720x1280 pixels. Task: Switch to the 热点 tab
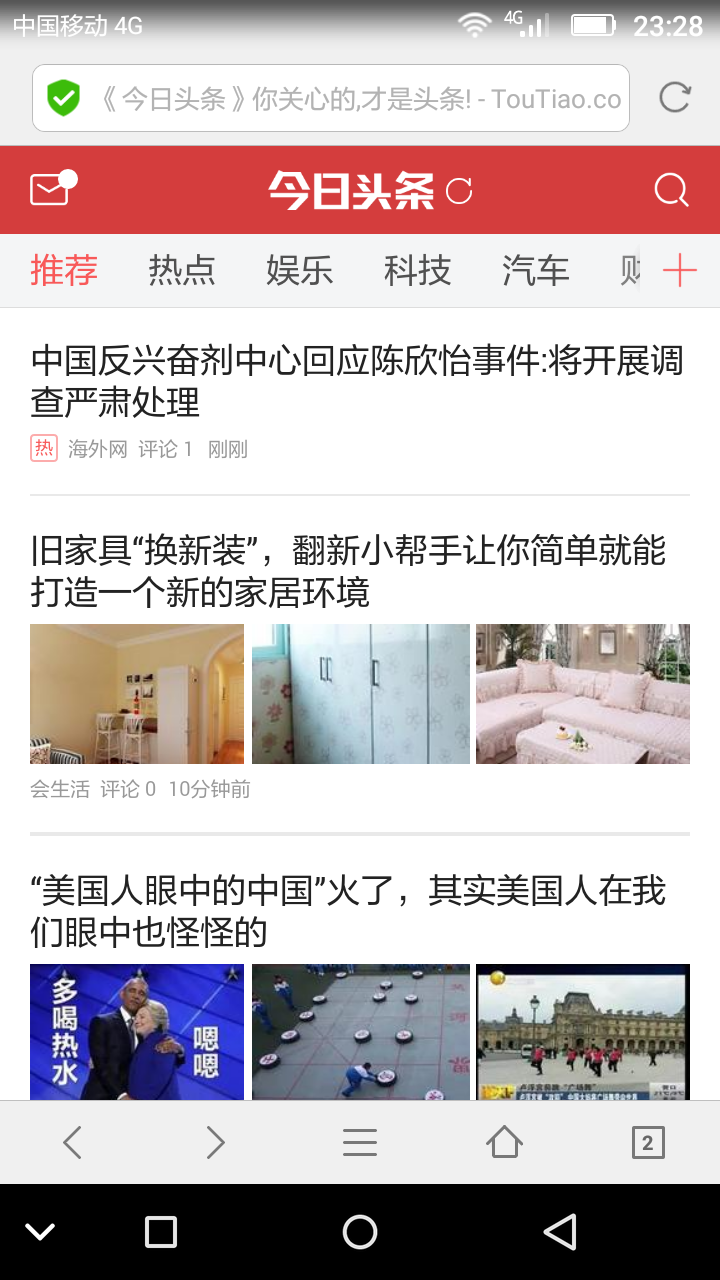pos(182,271)
